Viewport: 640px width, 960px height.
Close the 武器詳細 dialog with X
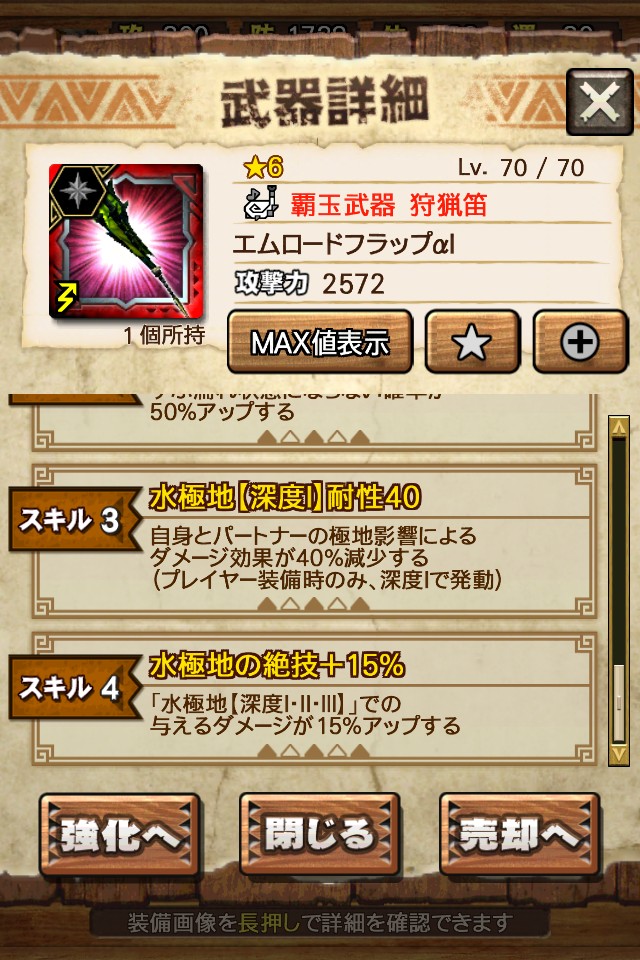[x=599, y=102]
